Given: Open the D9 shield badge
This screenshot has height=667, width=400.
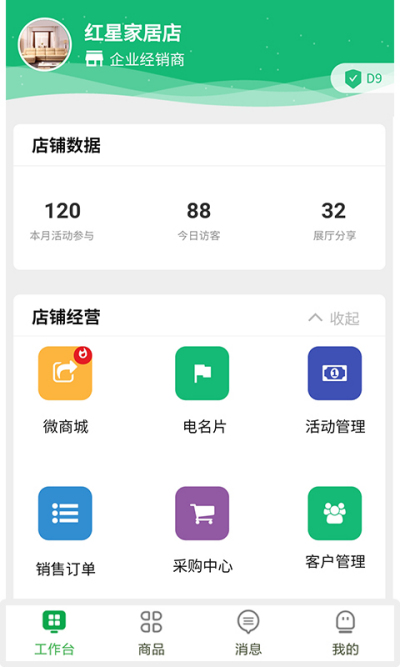Looking at the screenshot, I should point(363,78).
